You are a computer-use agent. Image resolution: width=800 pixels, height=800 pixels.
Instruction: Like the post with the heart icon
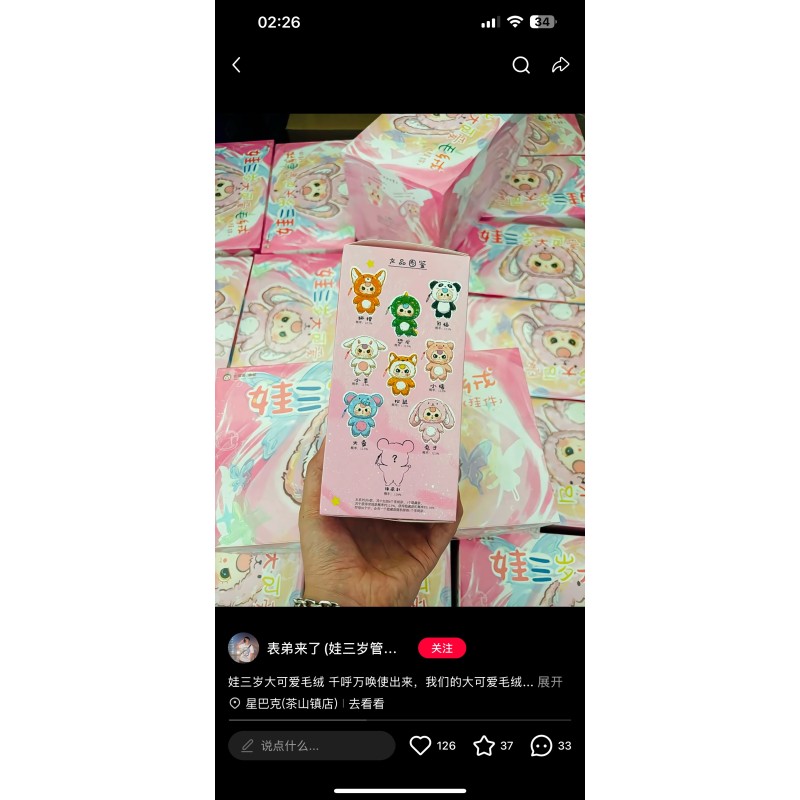tap(421, 745)
